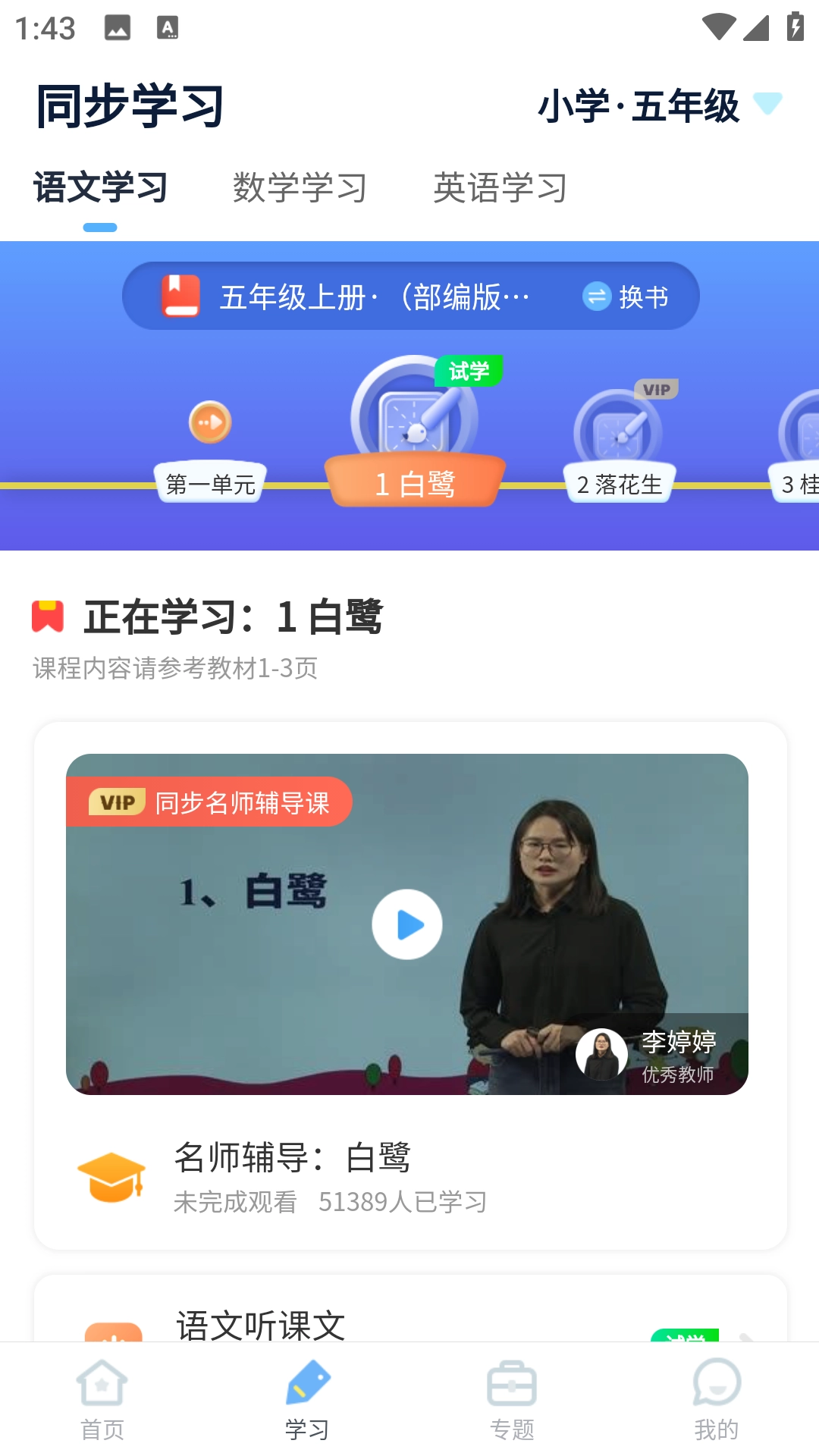
Task: Go to the 首页 tab
Action: pyautogui.click(x=102, y=1399)
